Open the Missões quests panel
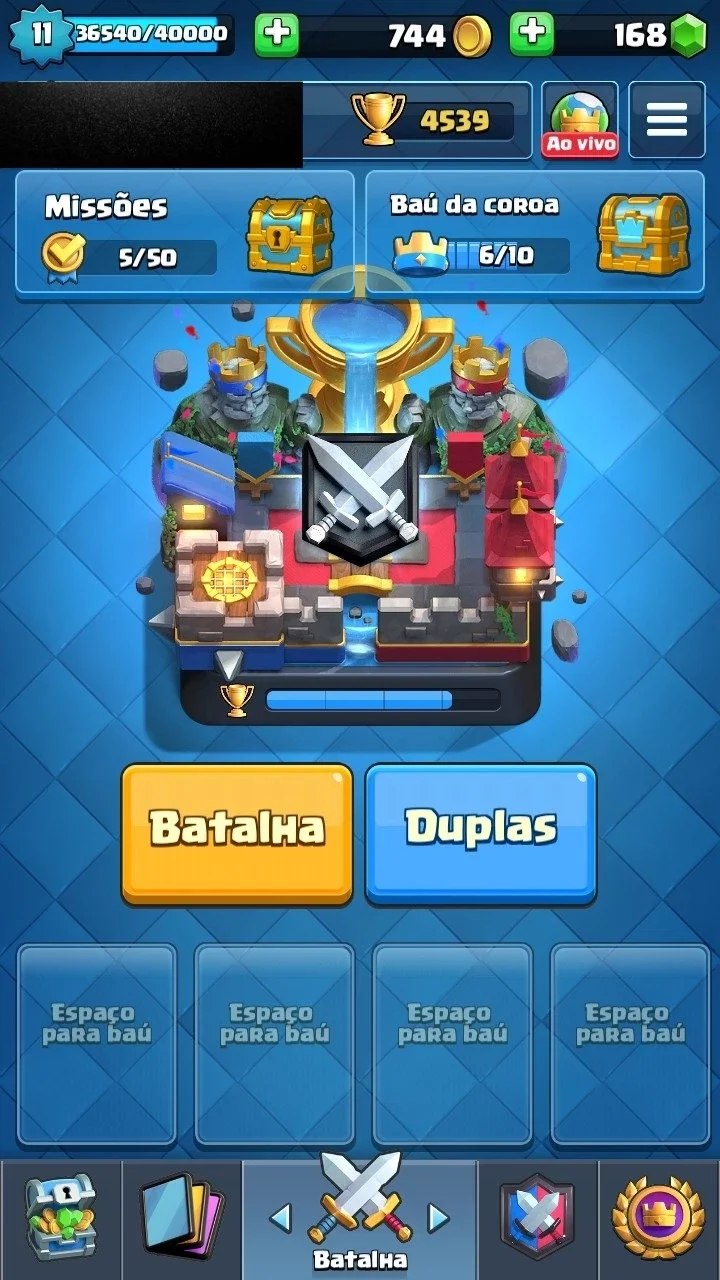720x1280 pixels. 184,233
